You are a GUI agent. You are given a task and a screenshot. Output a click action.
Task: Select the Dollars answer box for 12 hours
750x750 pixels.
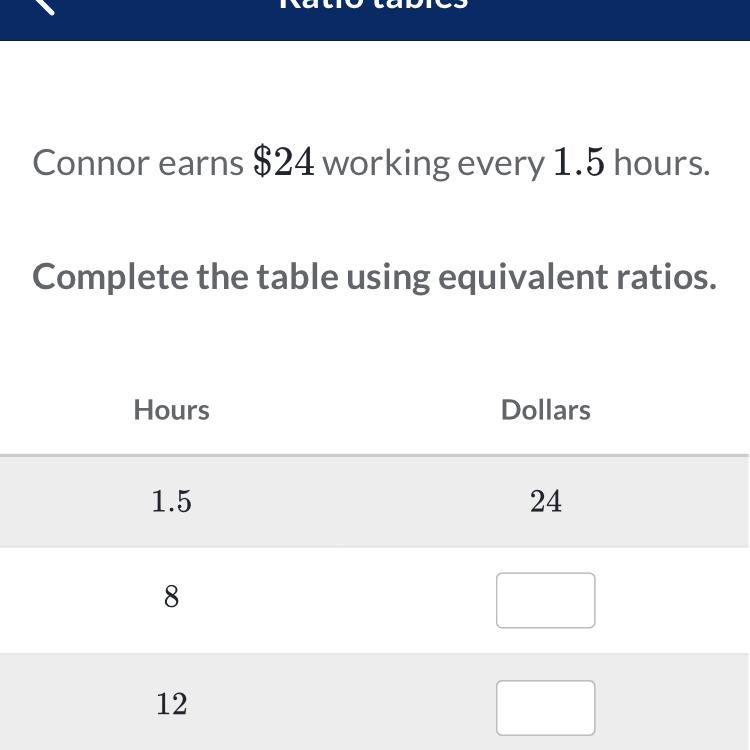(x=545, y=707)
